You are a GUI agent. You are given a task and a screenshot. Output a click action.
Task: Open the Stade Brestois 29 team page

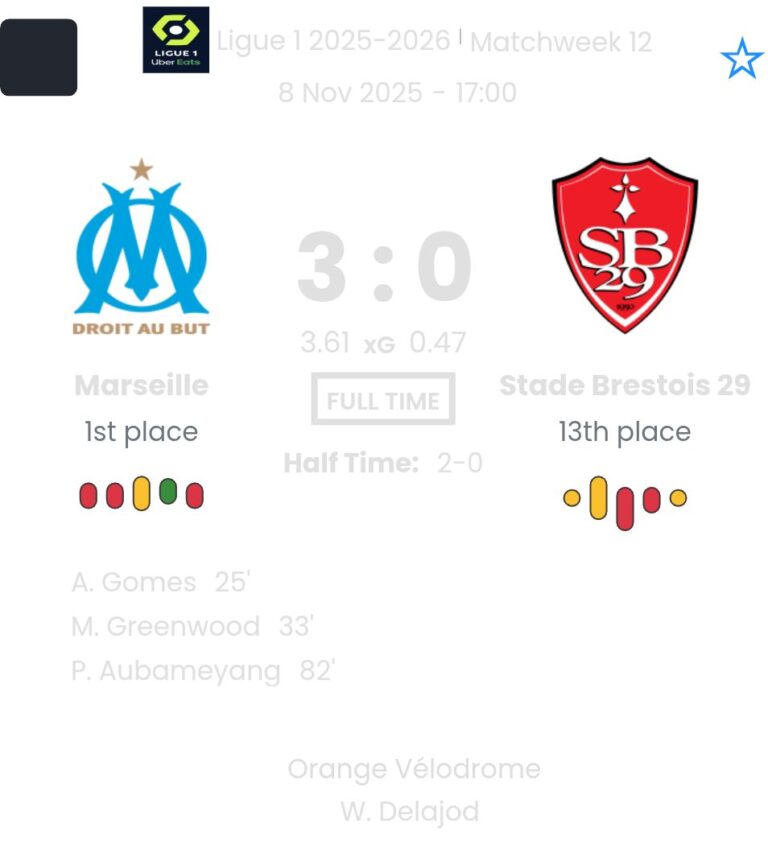click(624, 385)
